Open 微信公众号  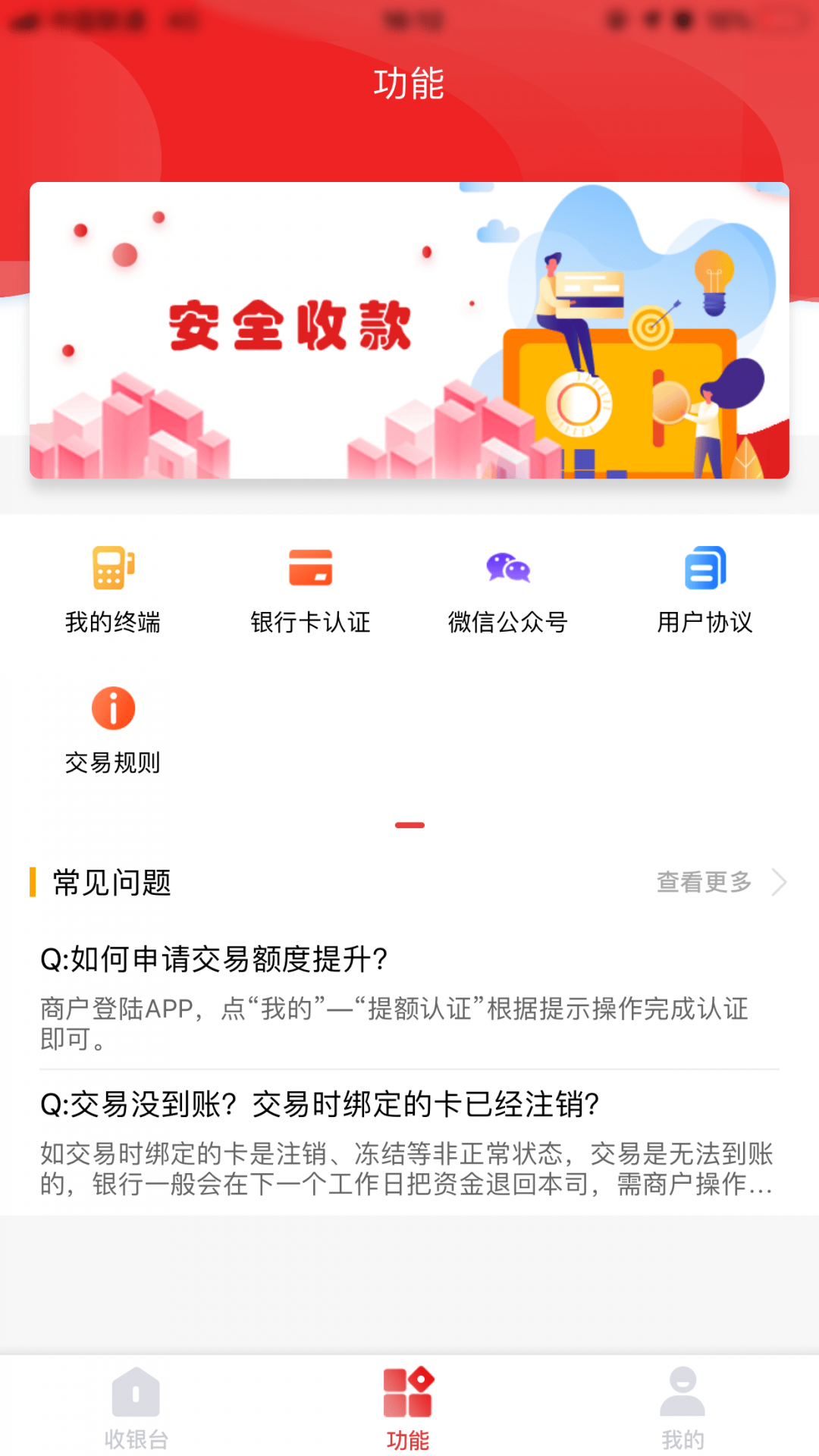(507, 588)
